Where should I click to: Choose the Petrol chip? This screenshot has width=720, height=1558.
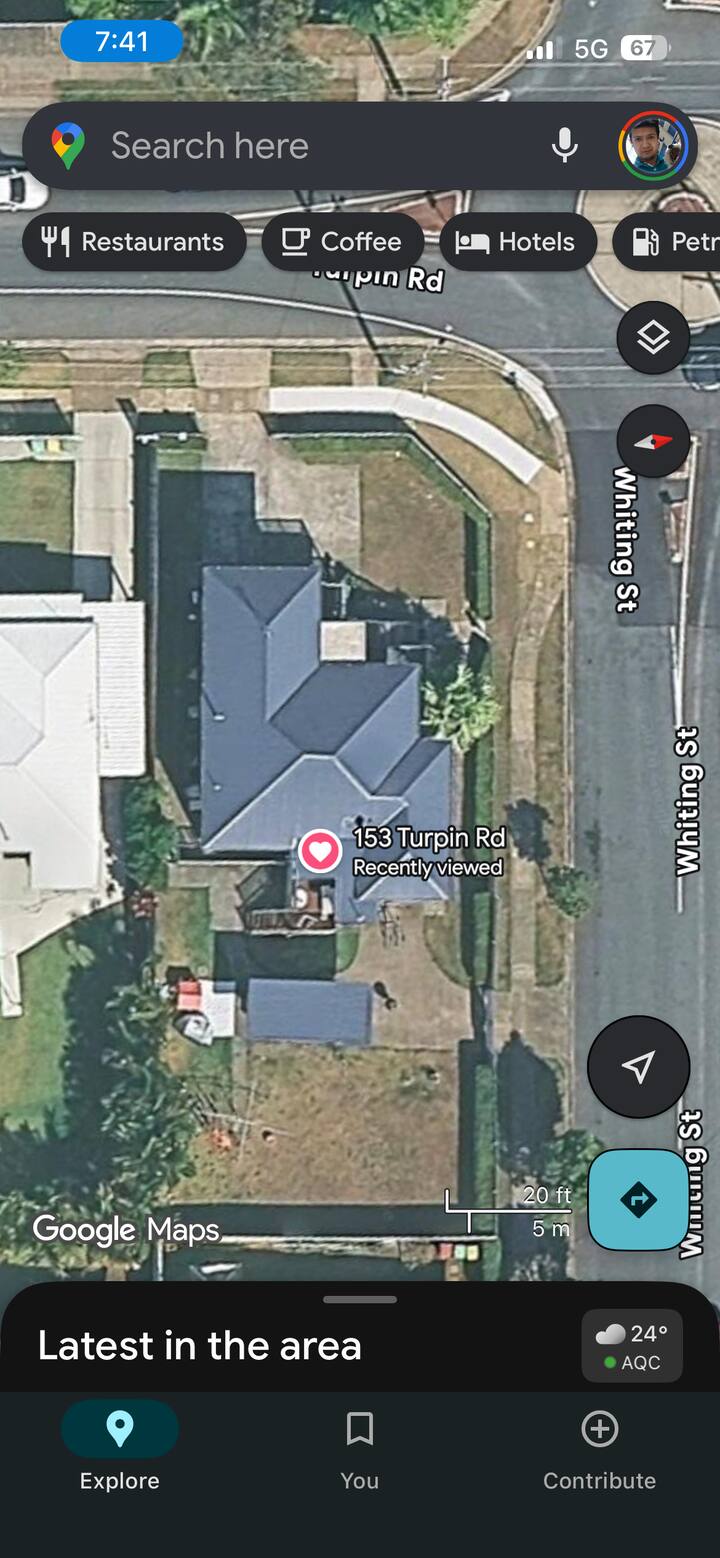coord(668,242)
